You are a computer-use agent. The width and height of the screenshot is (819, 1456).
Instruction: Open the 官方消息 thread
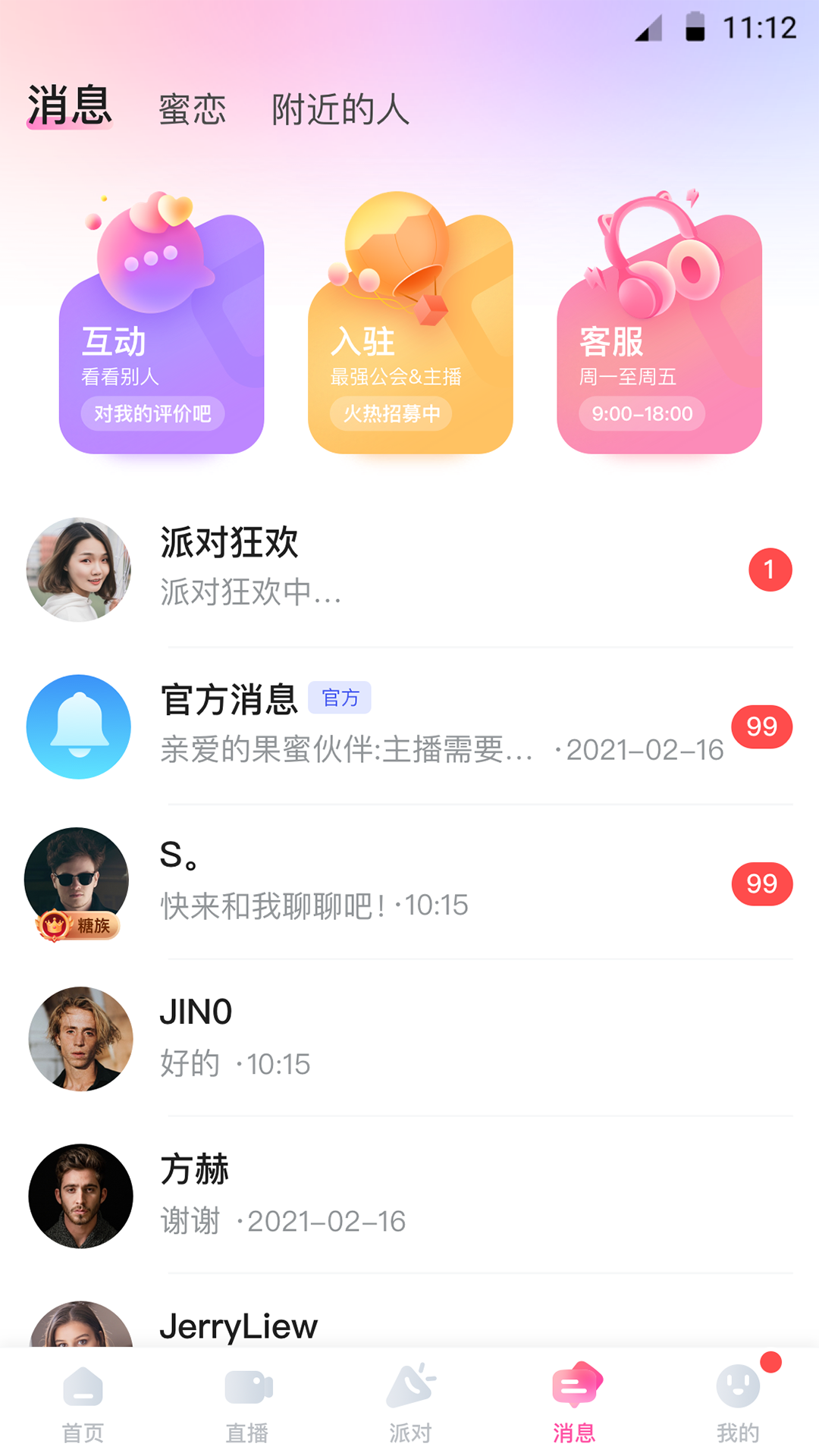[x=409, y=726]
